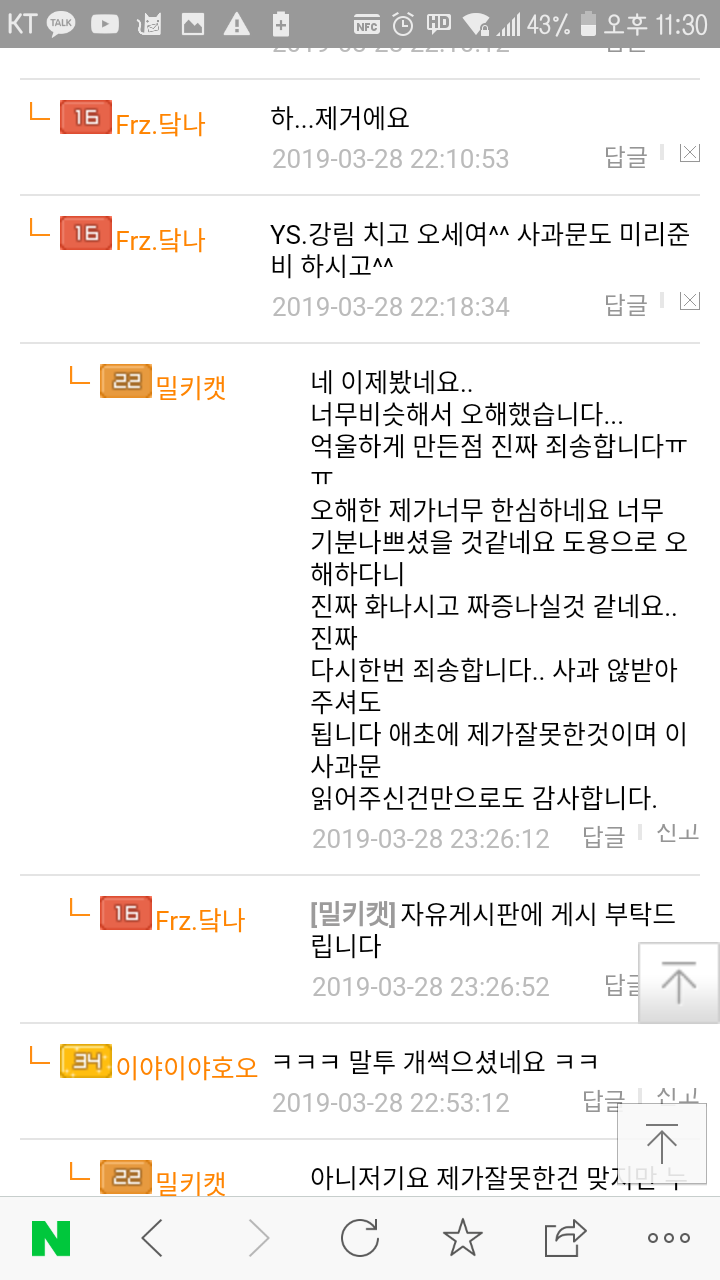Reply to the comment posted at 22:18:34
Image resolution: width=720 pixels, height=1280 pixels.
pos(626,305)
